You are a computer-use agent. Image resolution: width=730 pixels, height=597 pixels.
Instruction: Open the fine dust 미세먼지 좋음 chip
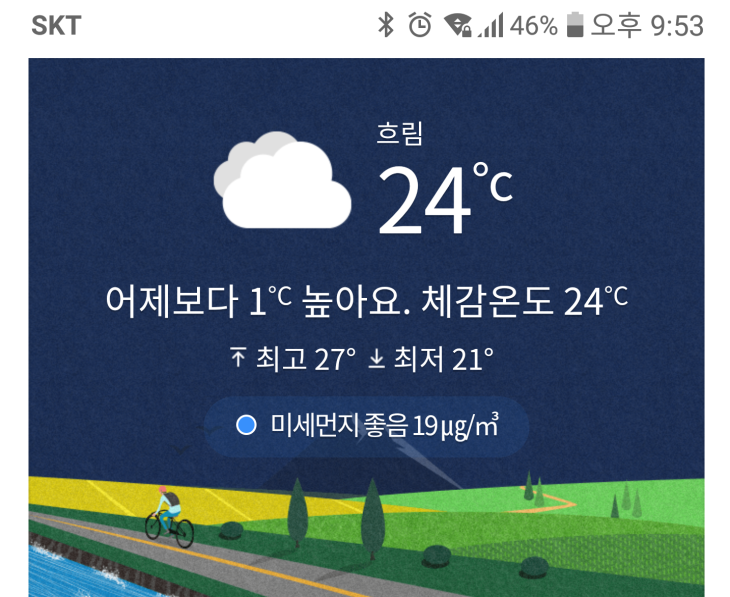366,427
